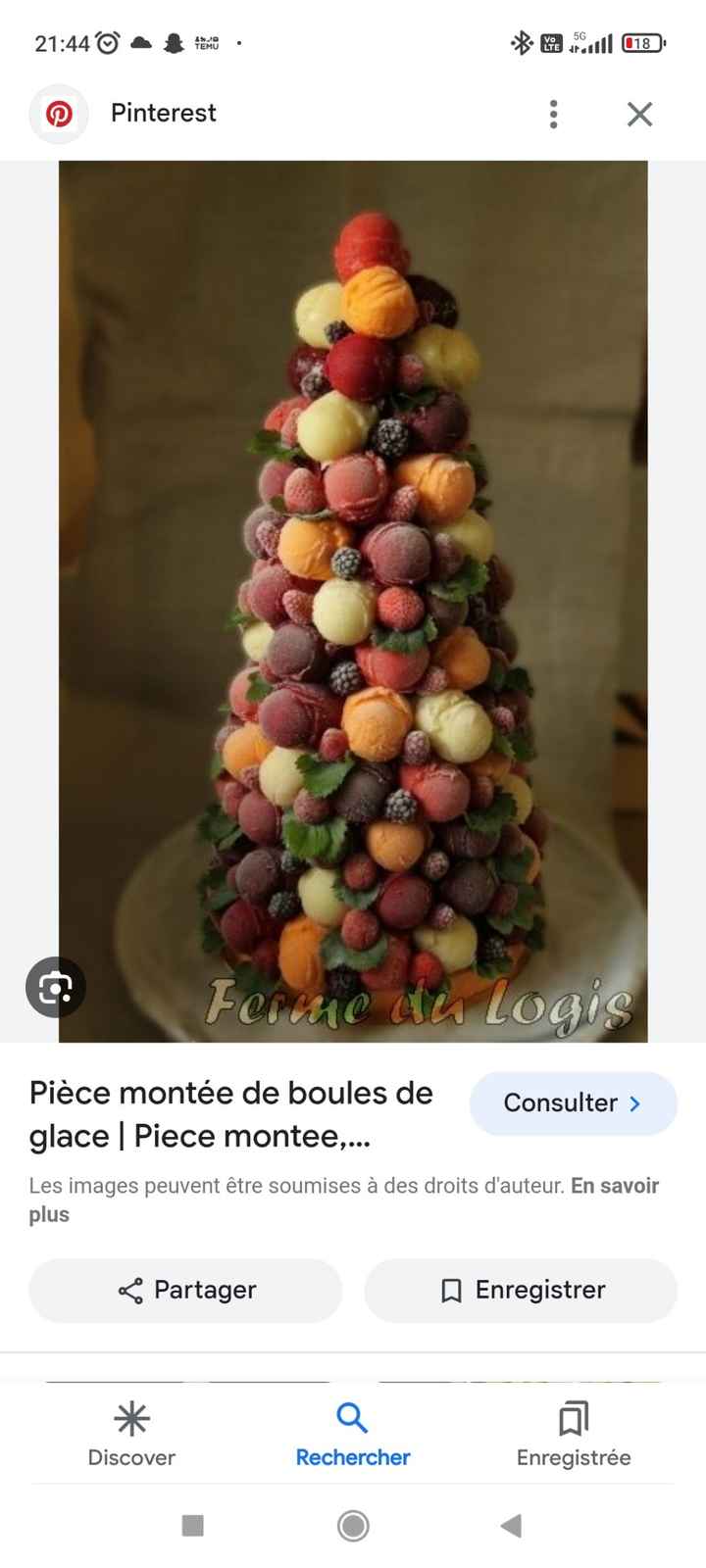The height and width of the screenshot is (1568, 706).
Task: Tap the Android home navigation button
Action: [352, 1526]
